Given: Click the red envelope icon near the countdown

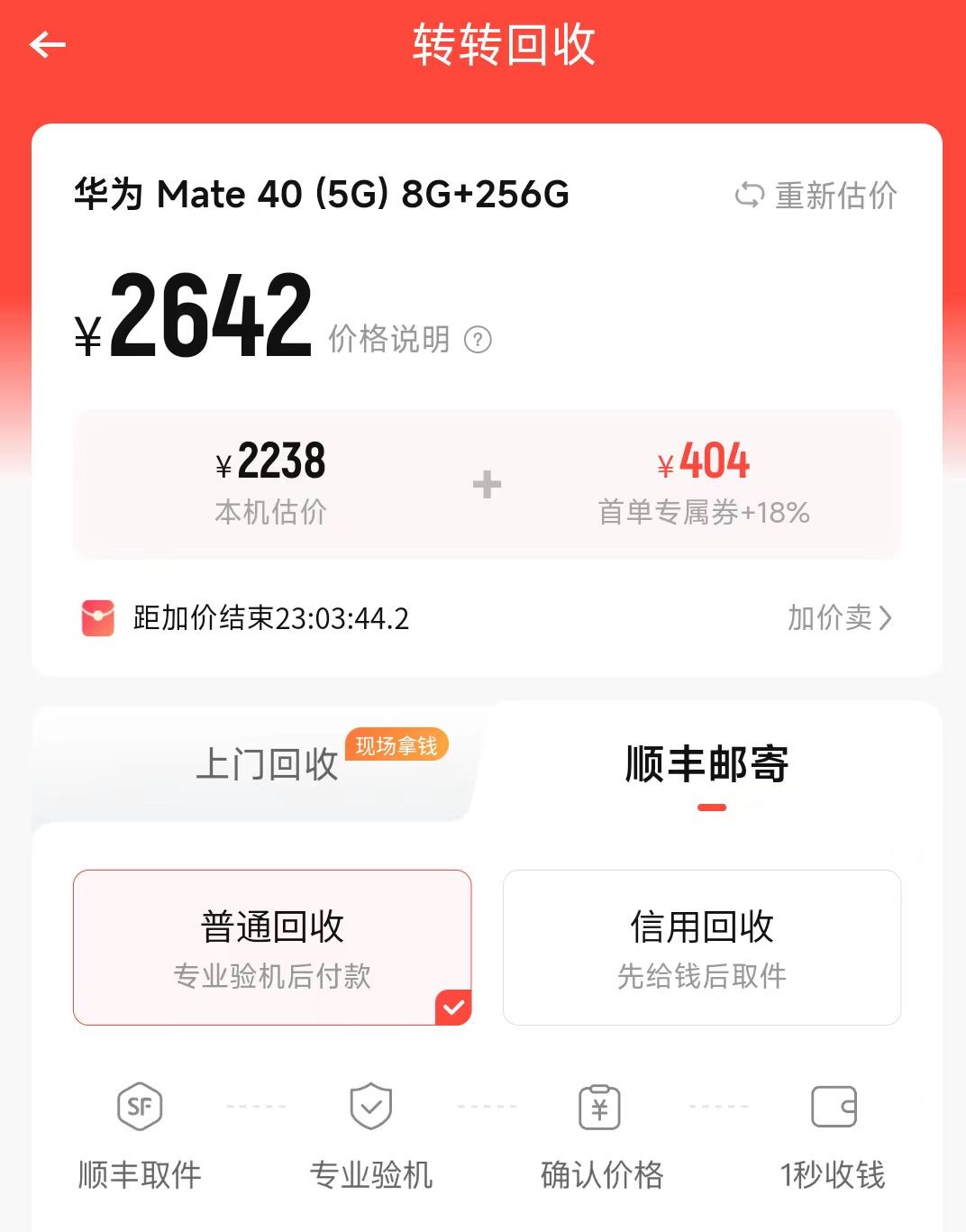Looking at the screenshot, I should (x=97, y=618).
